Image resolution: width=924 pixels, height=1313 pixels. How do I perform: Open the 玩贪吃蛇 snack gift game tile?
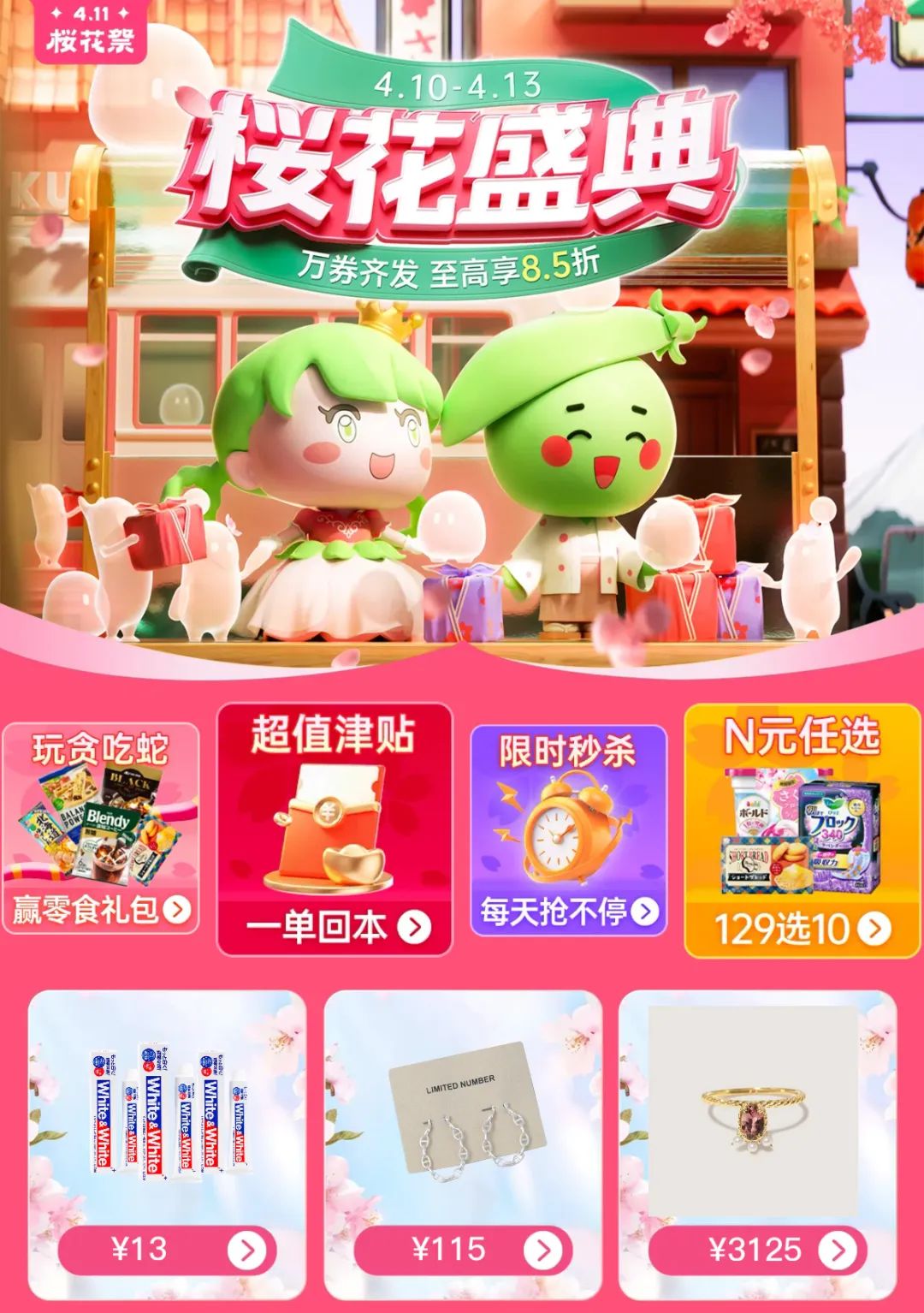click(100, 828)
